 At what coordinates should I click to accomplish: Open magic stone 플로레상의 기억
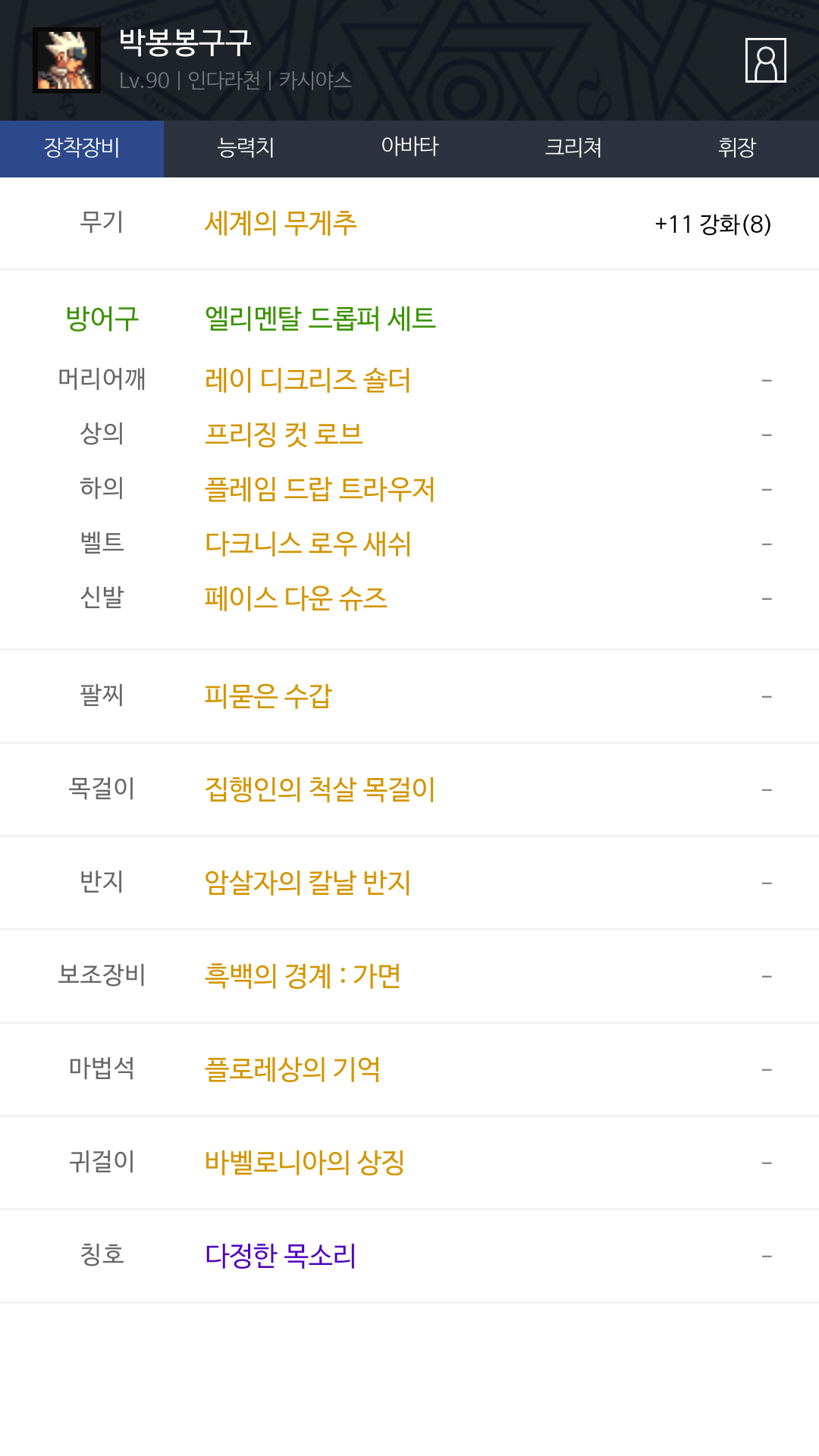pyautogui.click(x=293, y=1069)
